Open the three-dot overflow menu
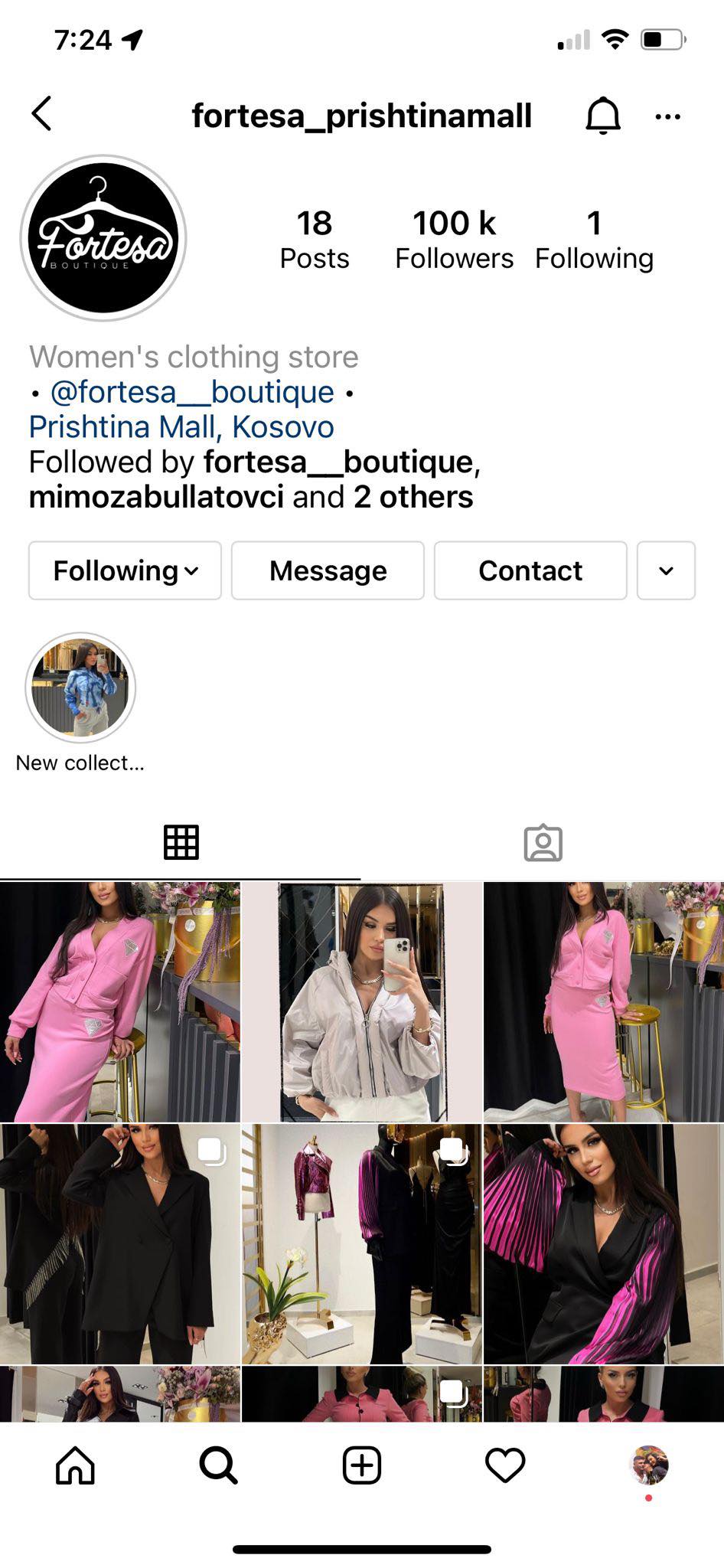 pos(667,116)
